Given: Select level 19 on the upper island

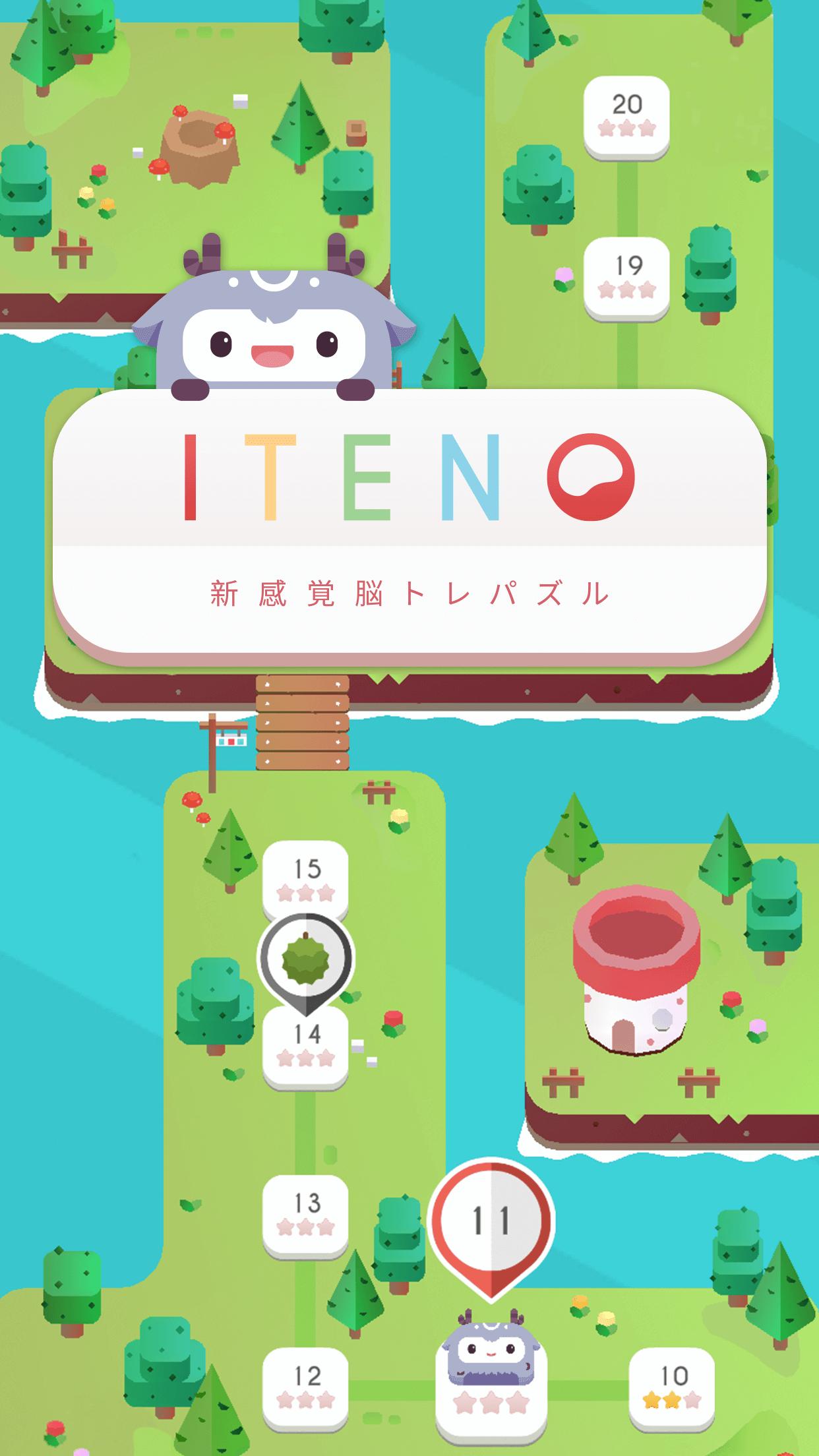Looking at the screenshot, I should 626,278.
